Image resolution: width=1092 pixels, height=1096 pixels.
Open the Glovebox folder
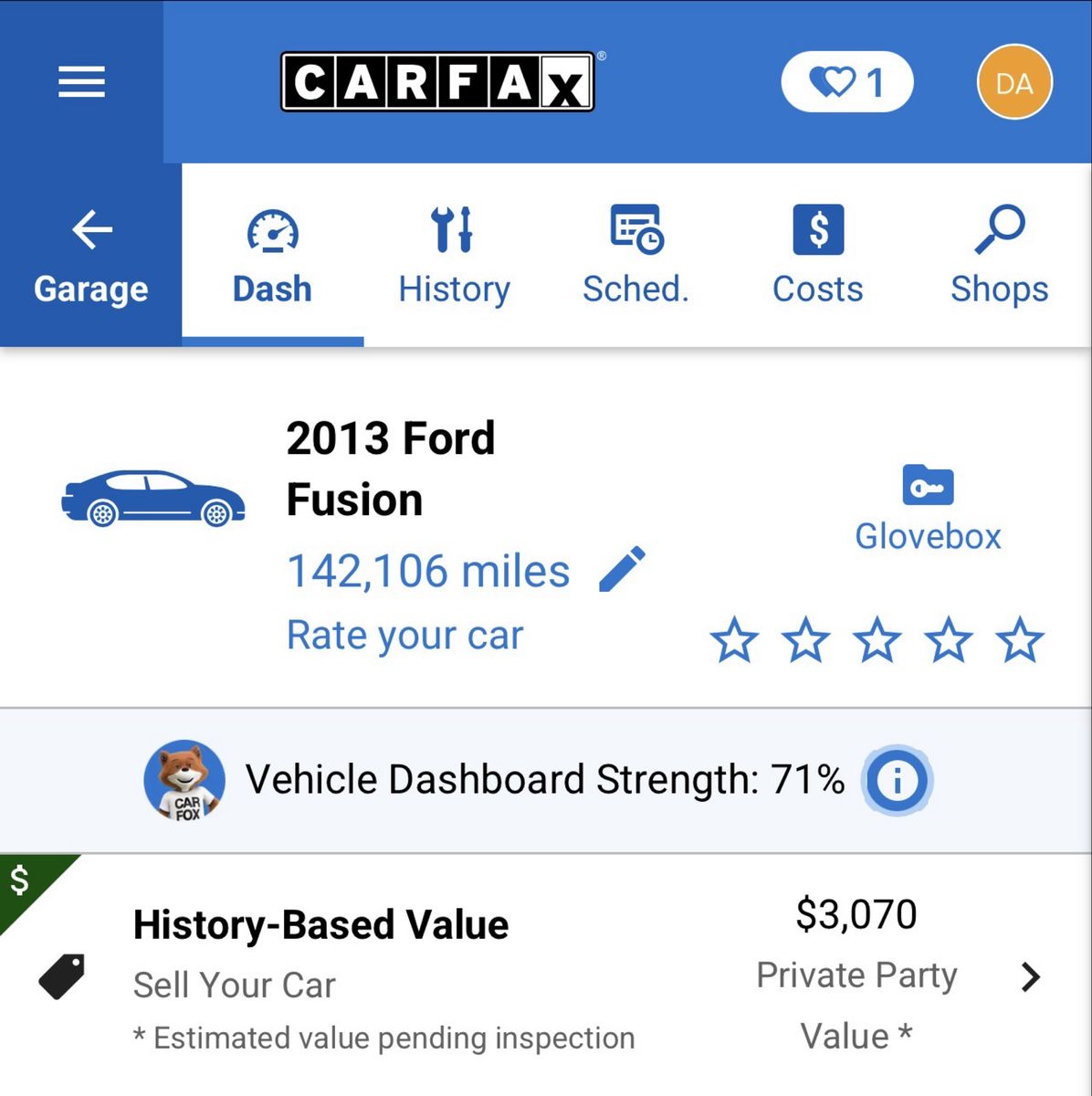tap(928, 508)
